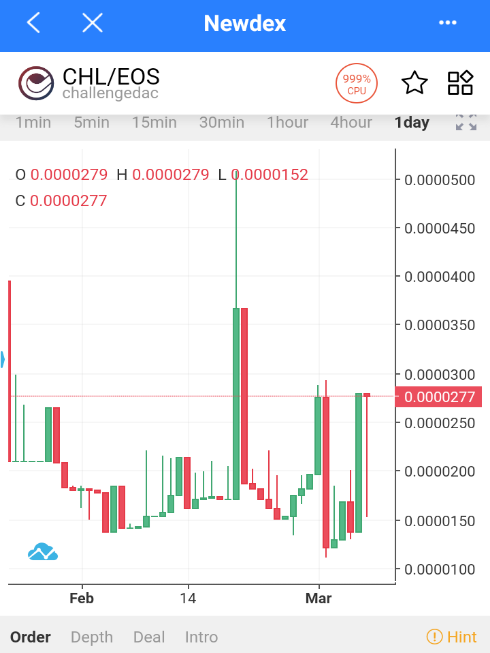Open the Hint info
This screenshot has height=653, width=490.
(x=452, y=637)
